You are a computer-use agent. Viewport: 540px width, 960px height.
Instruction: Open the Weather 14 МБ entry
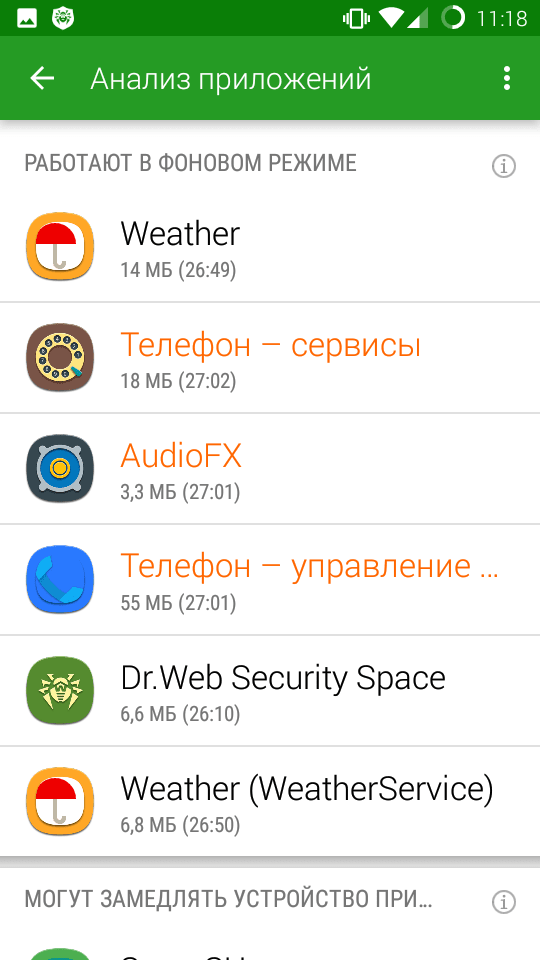pos(270,247)
